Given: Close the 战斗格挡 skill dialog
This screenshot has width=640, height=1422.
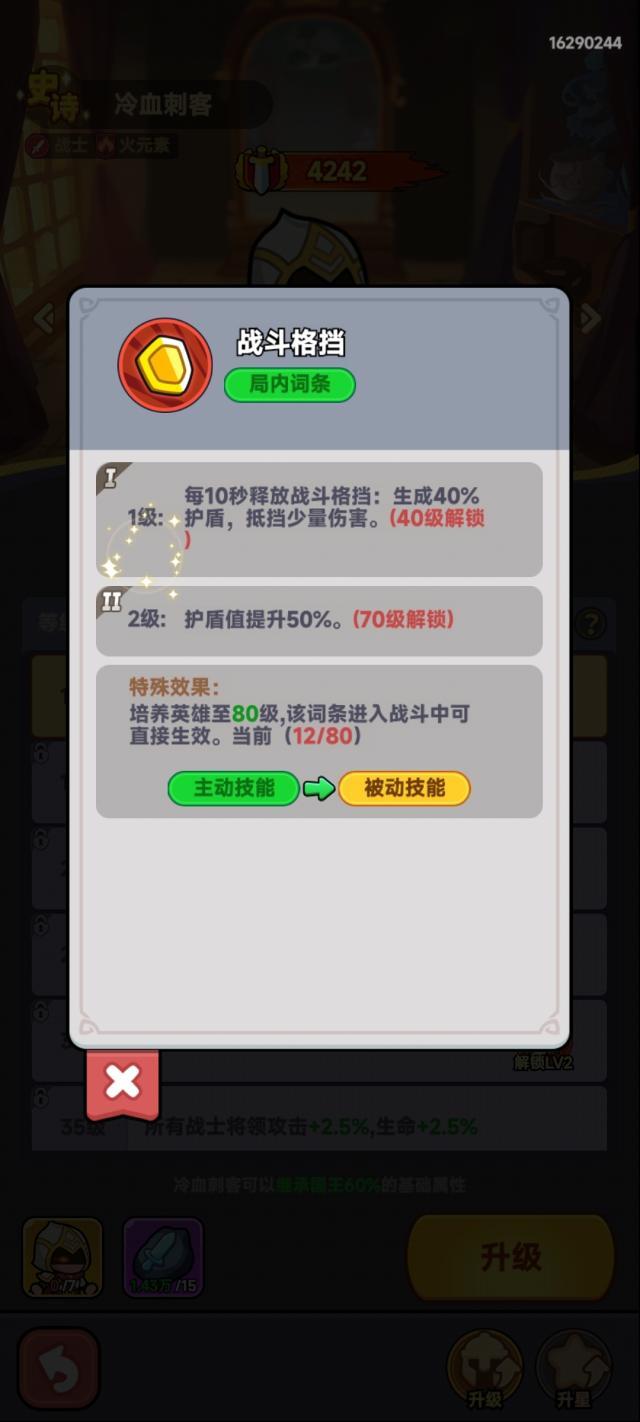Looking at the screenshot, I should pyautogui.click(x=122, y=1083).
